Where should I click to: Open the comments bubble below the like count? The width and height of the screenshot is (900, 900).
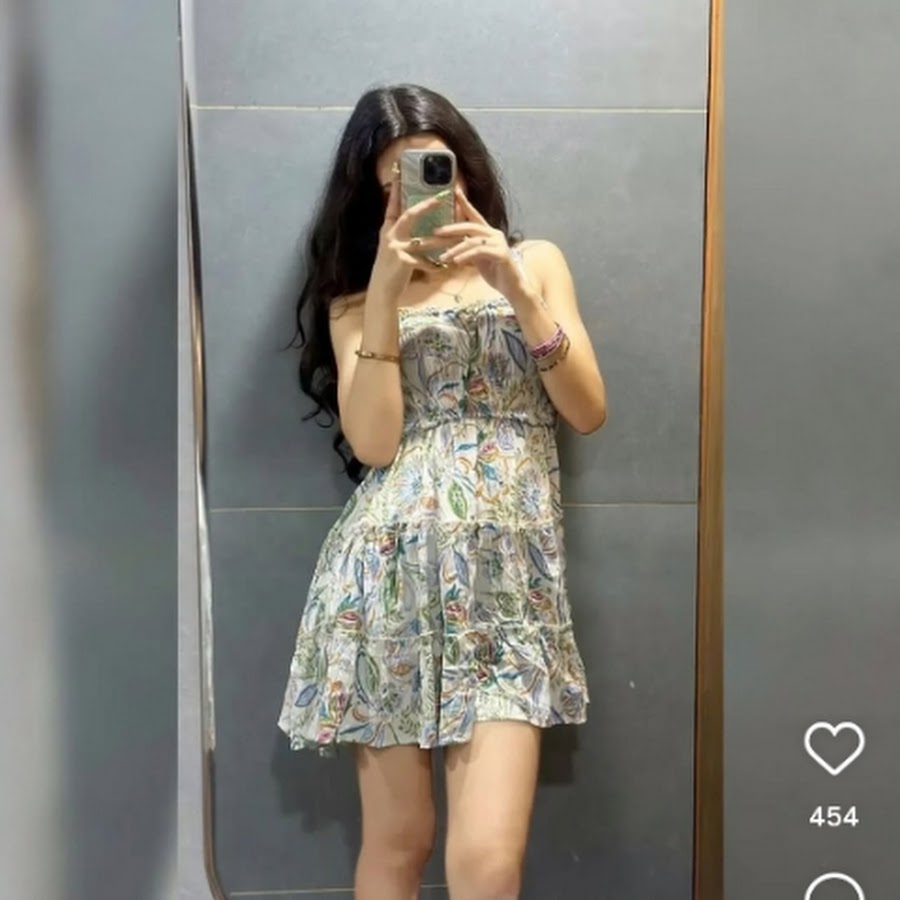click(834, 888)
